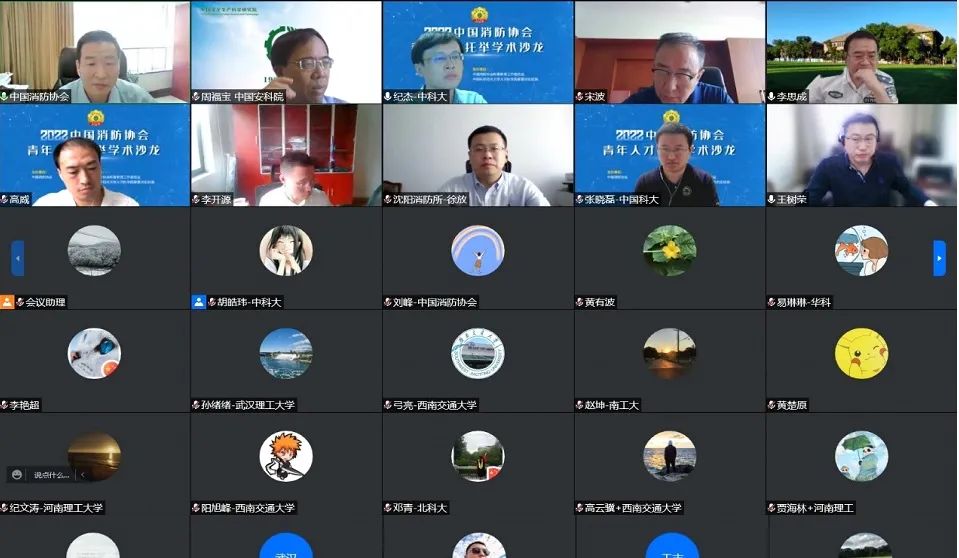959x558 pixels.
Task: Select the tile of 沈阳消防所-徐放
Action: (x=478, y=155)
